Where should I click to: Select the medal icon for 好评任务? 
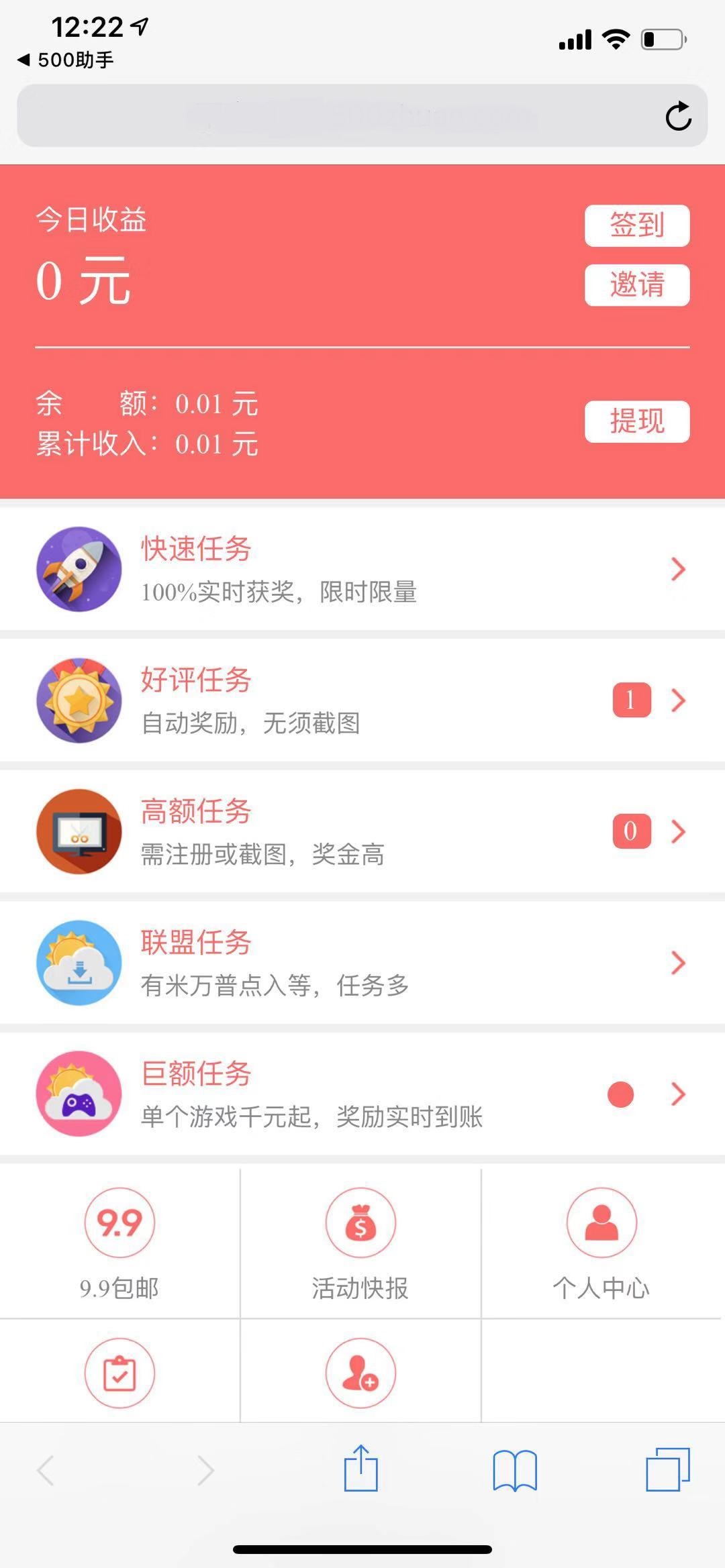(x=79, y=700)
